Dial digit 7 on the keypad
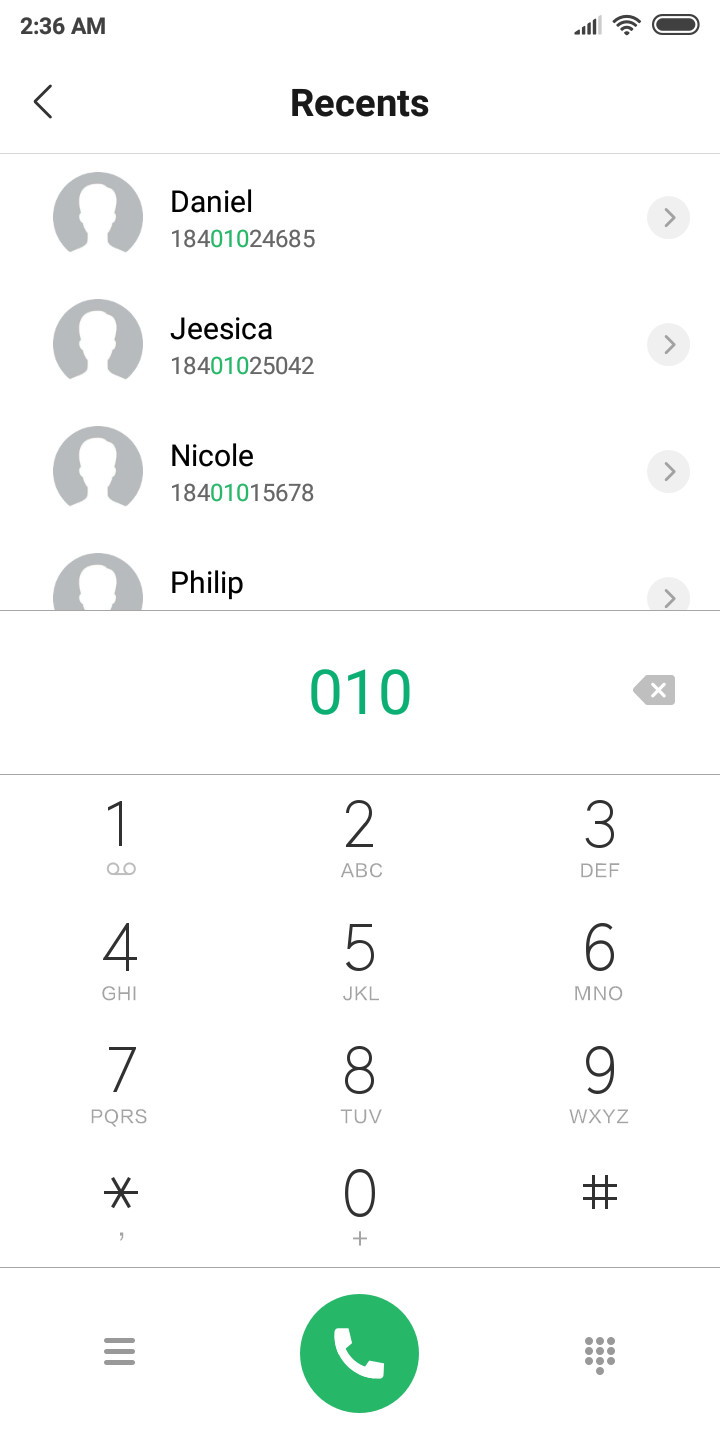Screen dimensions: 720x1440 (120, 1082)
